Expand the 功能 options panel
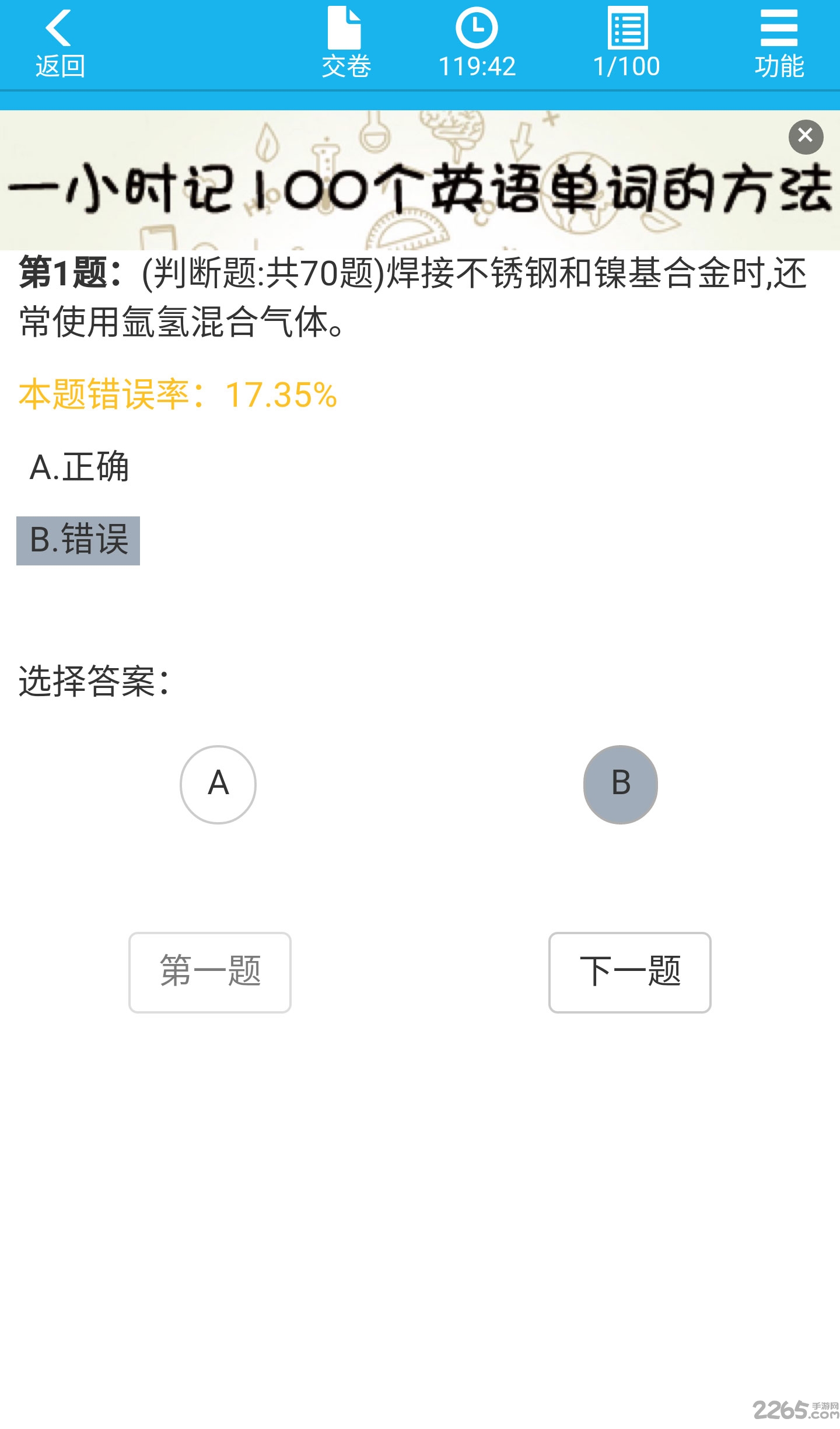 [782, 44]
